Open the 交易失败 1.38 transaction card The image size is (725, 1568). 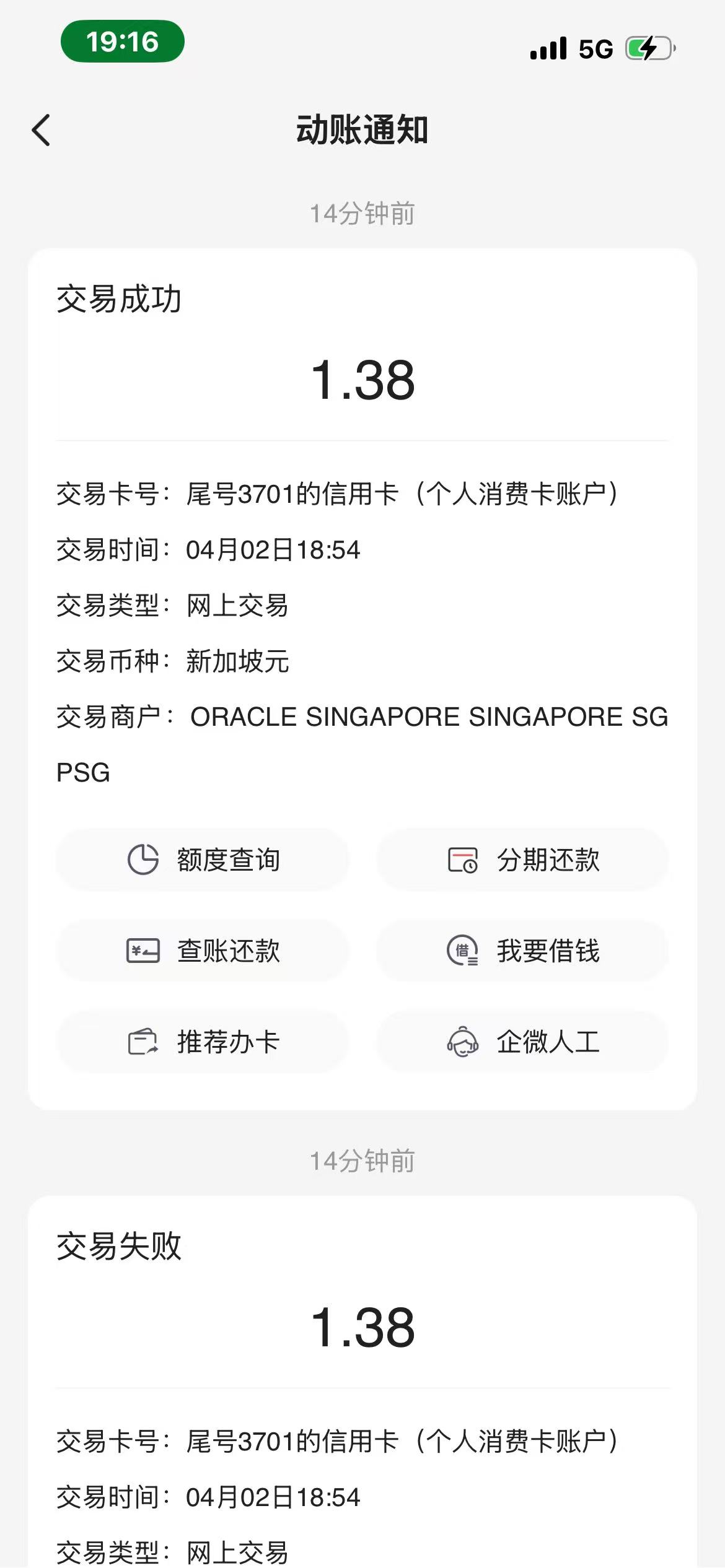click(362, 1382)
